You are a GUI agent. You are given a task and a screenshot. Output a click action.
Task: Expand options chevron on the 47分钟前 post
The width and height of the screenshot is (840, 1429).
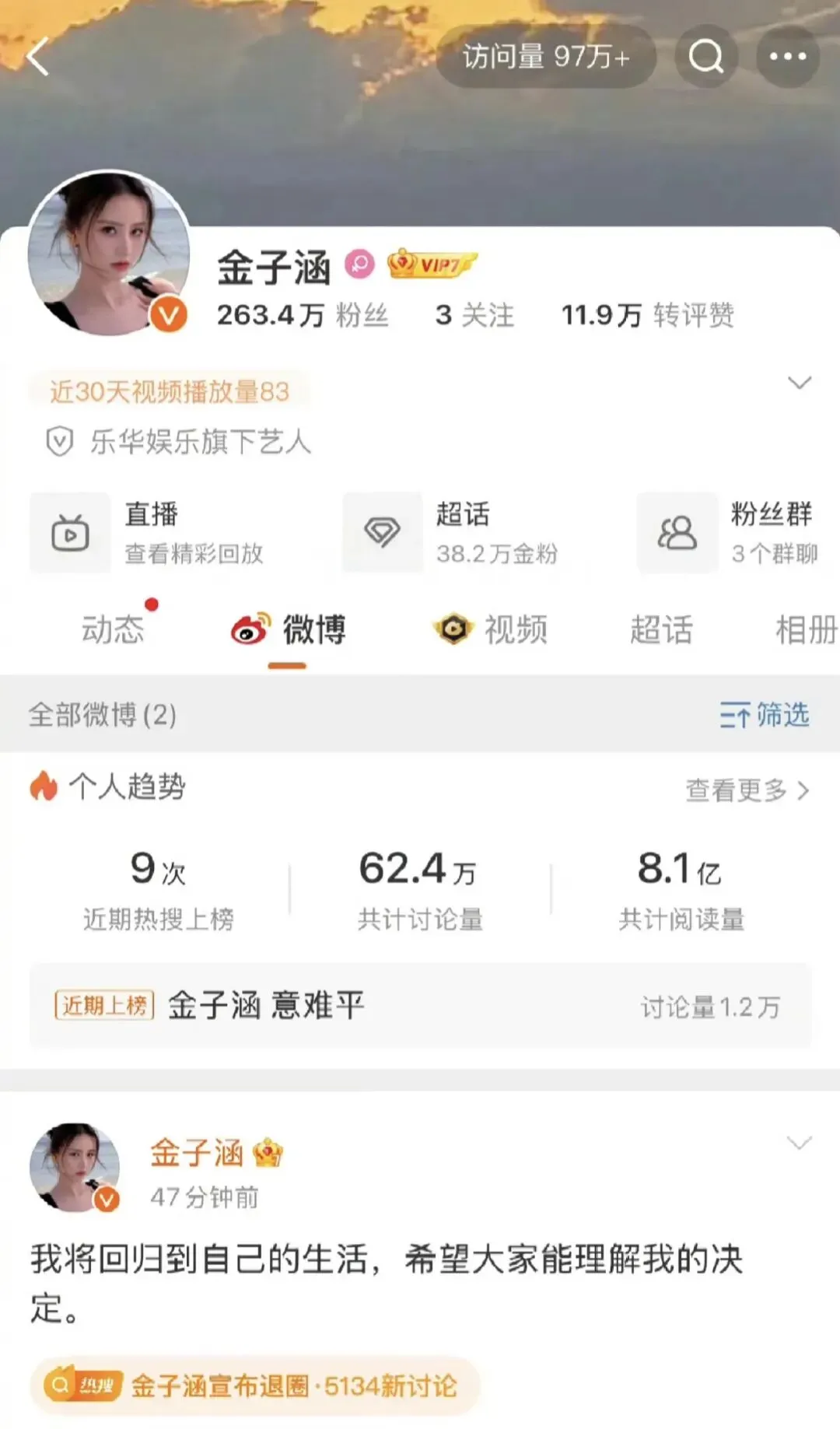pyautogui.click(x=800, y=1143)
